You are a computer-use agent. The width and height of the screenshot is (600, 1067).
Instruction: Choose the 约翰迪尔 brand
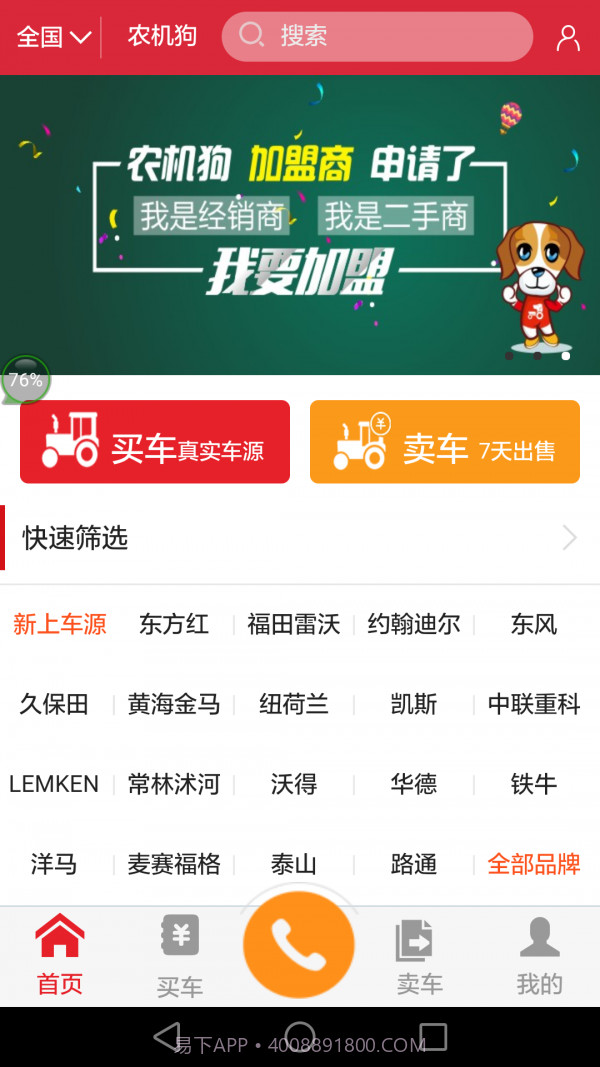[x=414, y=625]
